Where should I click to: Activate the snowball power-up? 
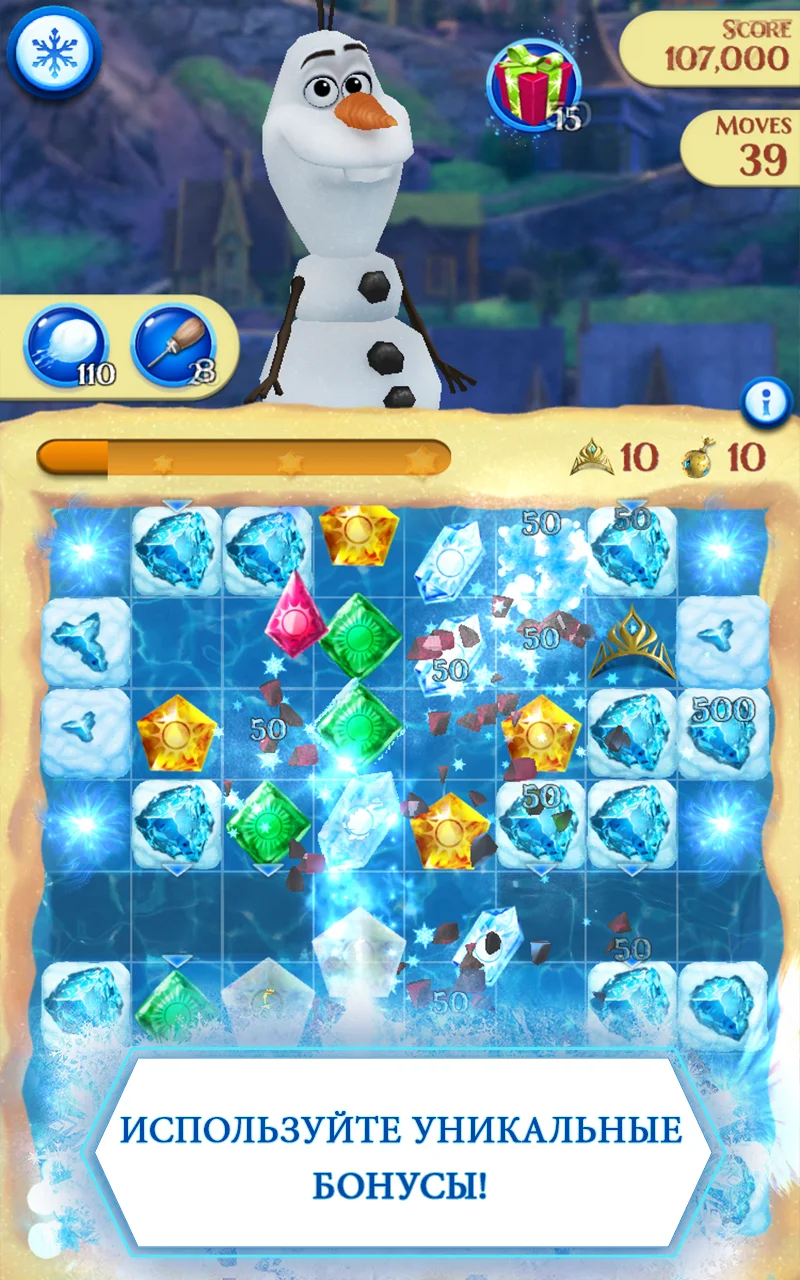(67, 346)
